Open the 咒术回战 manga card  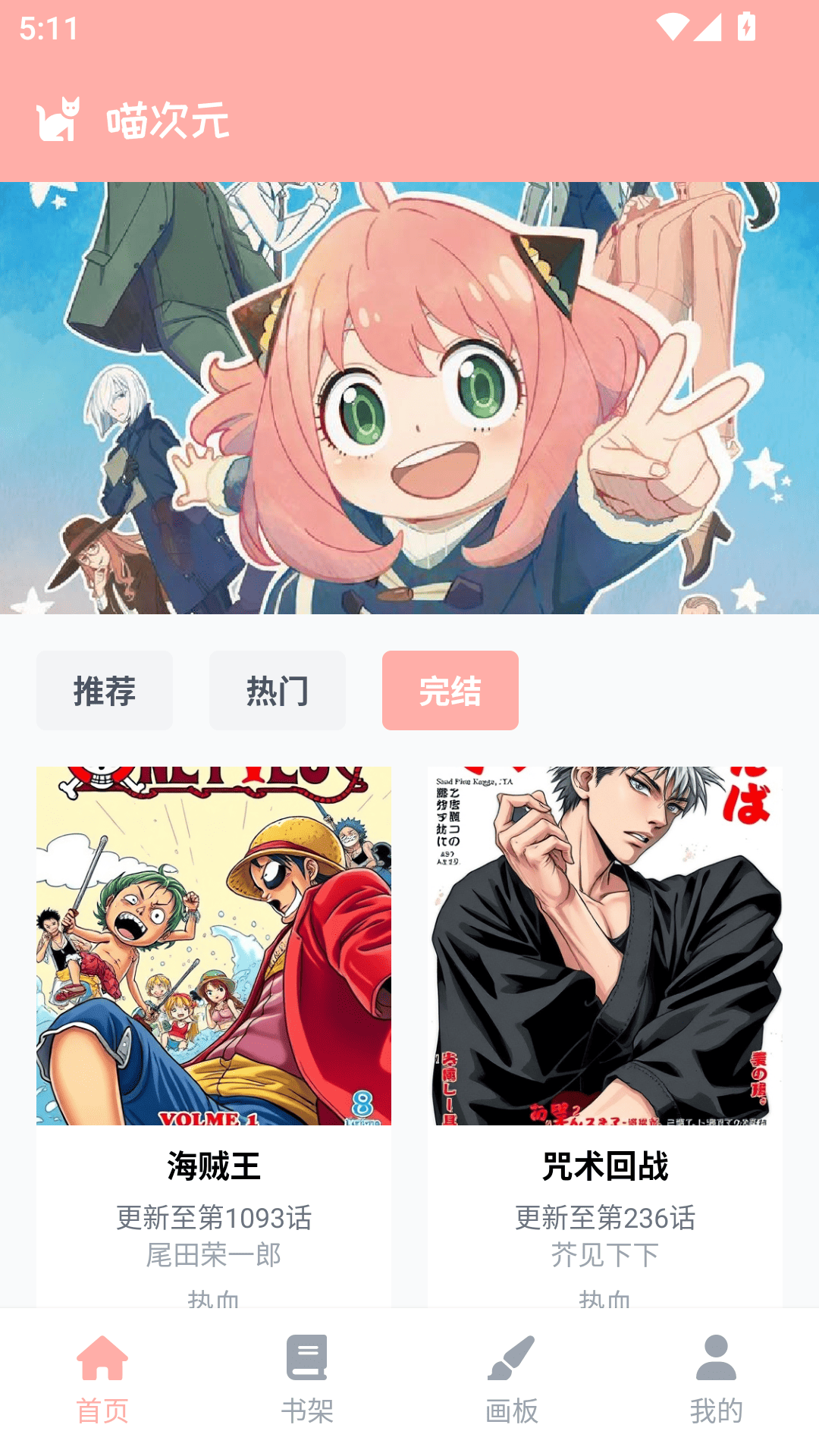point(605,986)
